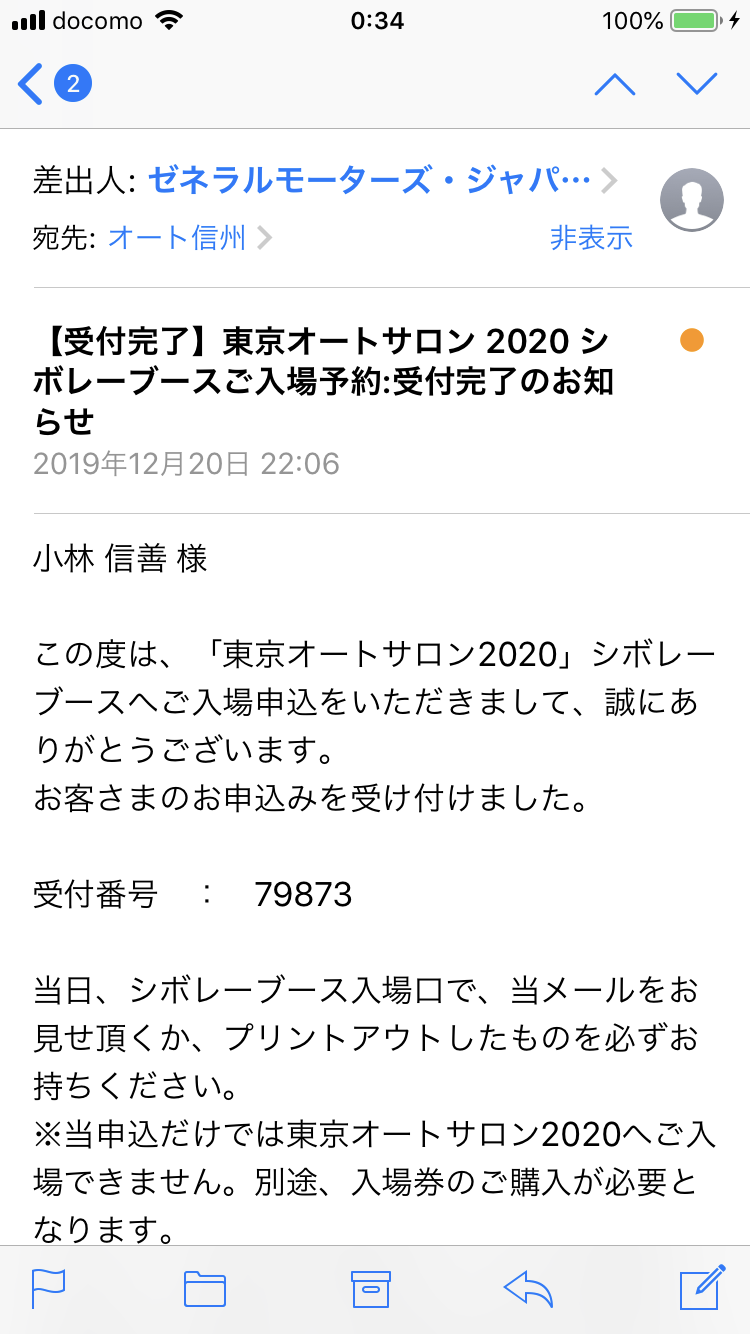The height and width of the screenshot is (1334, 750).
Task: Jump to the next email arrow
Action: click(697, 84)
